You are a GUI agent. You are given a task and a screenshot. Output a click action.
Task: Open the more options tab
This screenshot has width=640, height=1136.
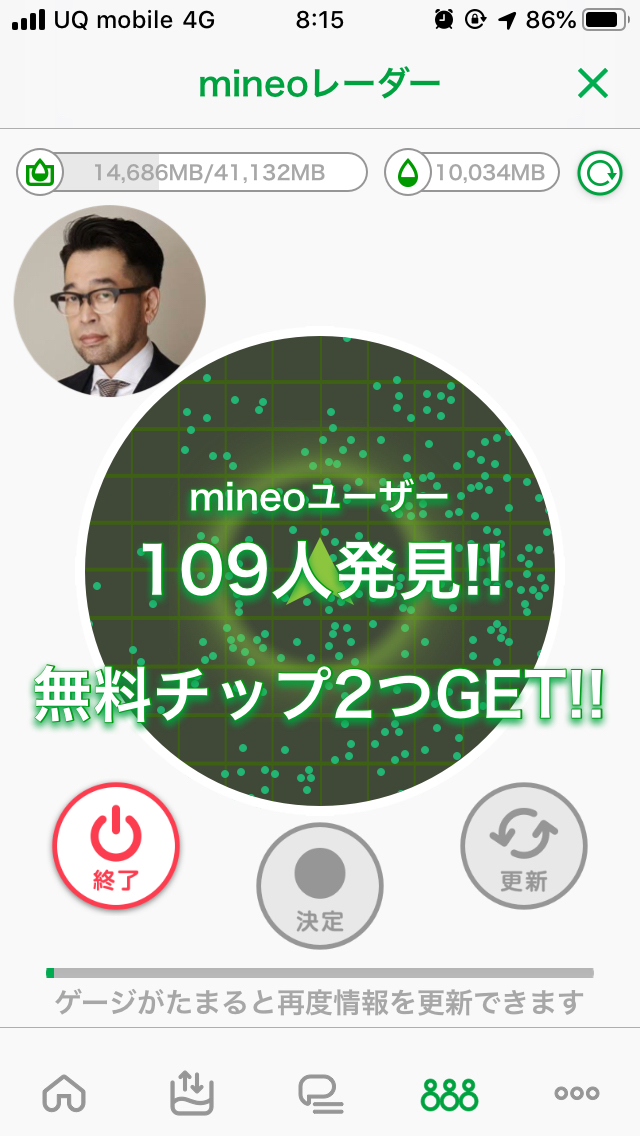coord(577,1093)
